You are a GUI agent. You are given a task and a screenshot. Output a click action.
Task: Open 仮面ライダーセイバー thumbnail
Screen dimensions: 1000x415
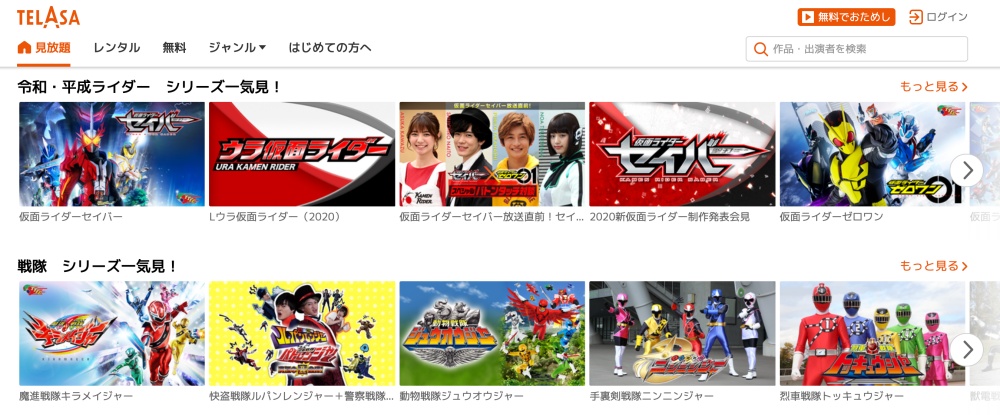111,154
